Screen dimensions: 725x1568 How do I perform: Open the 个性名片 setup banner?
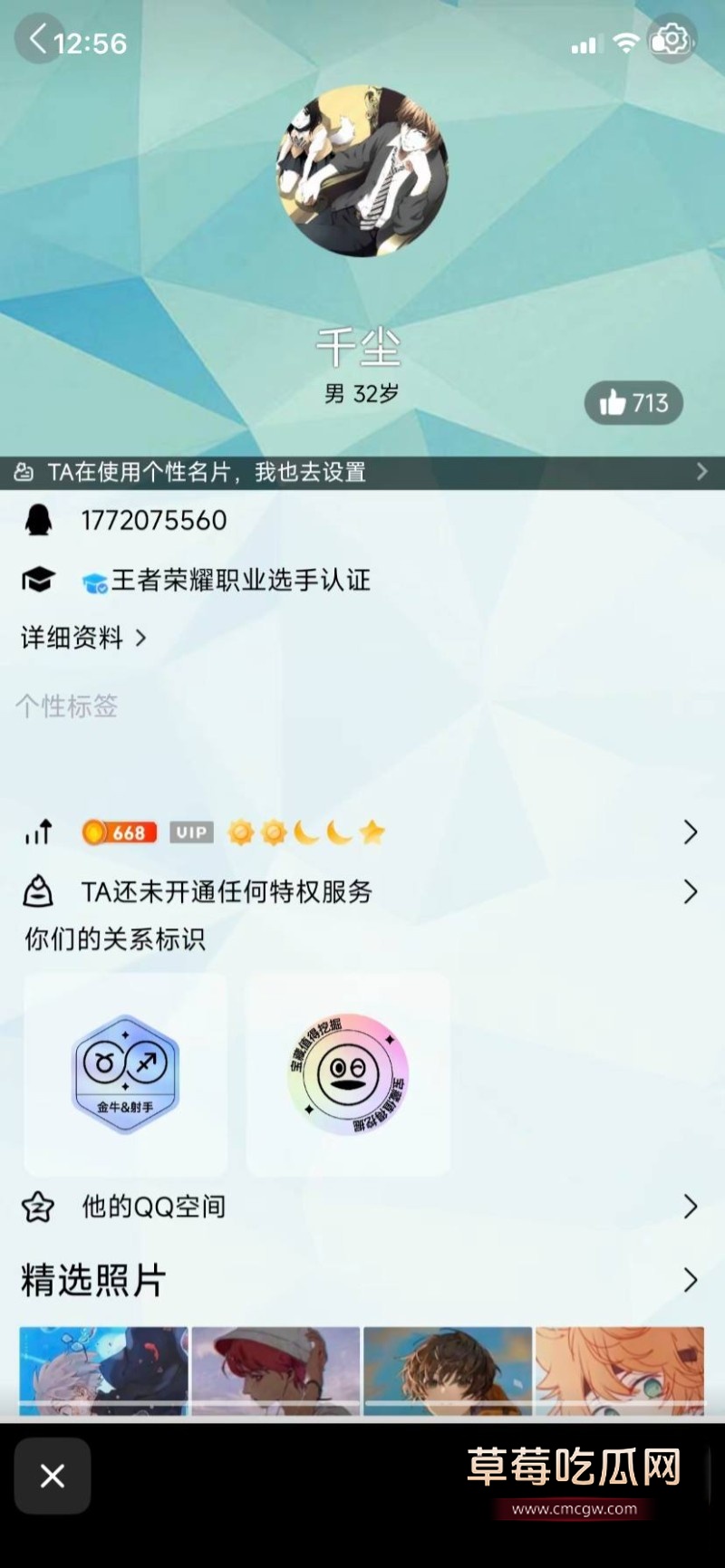(362, 472)
